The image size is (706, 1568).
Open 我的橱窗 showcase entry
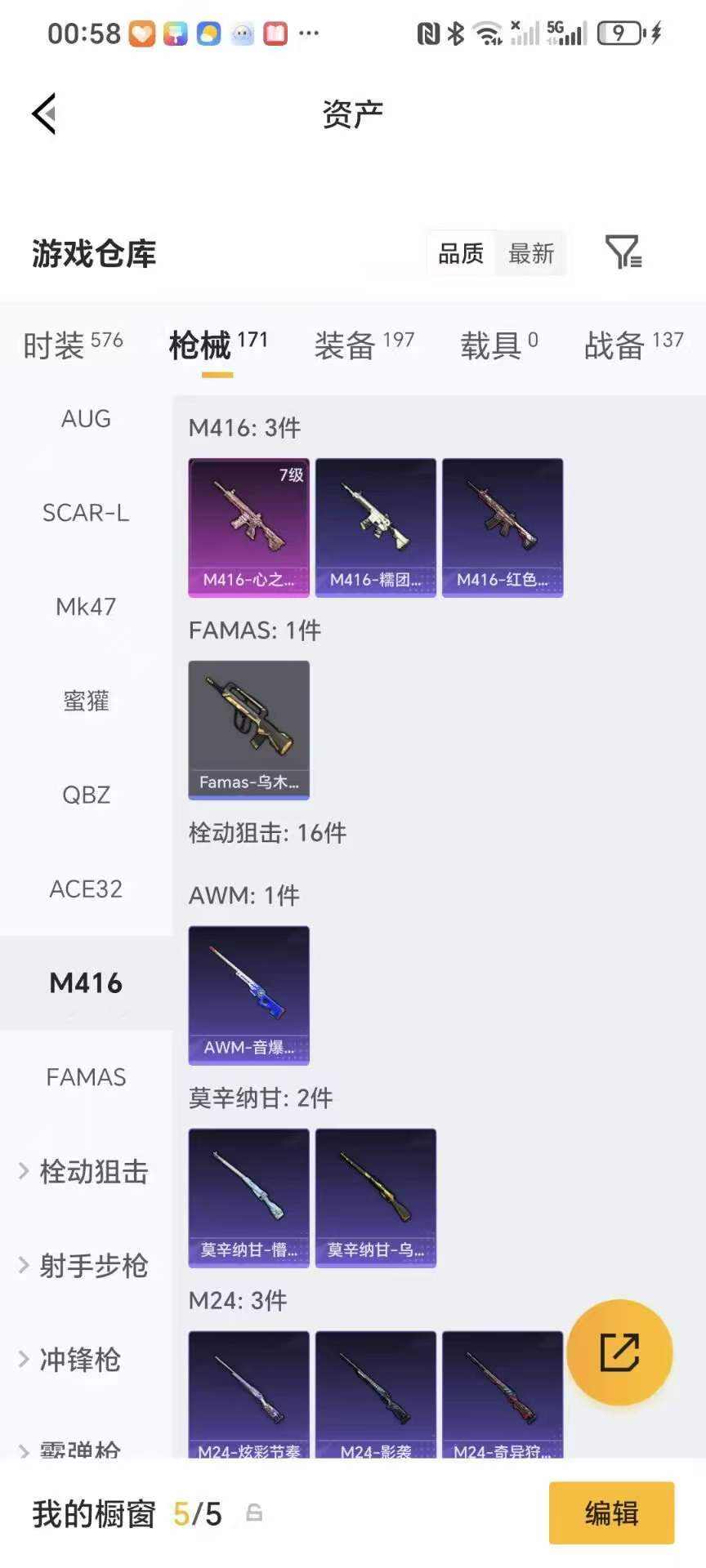92,1513
